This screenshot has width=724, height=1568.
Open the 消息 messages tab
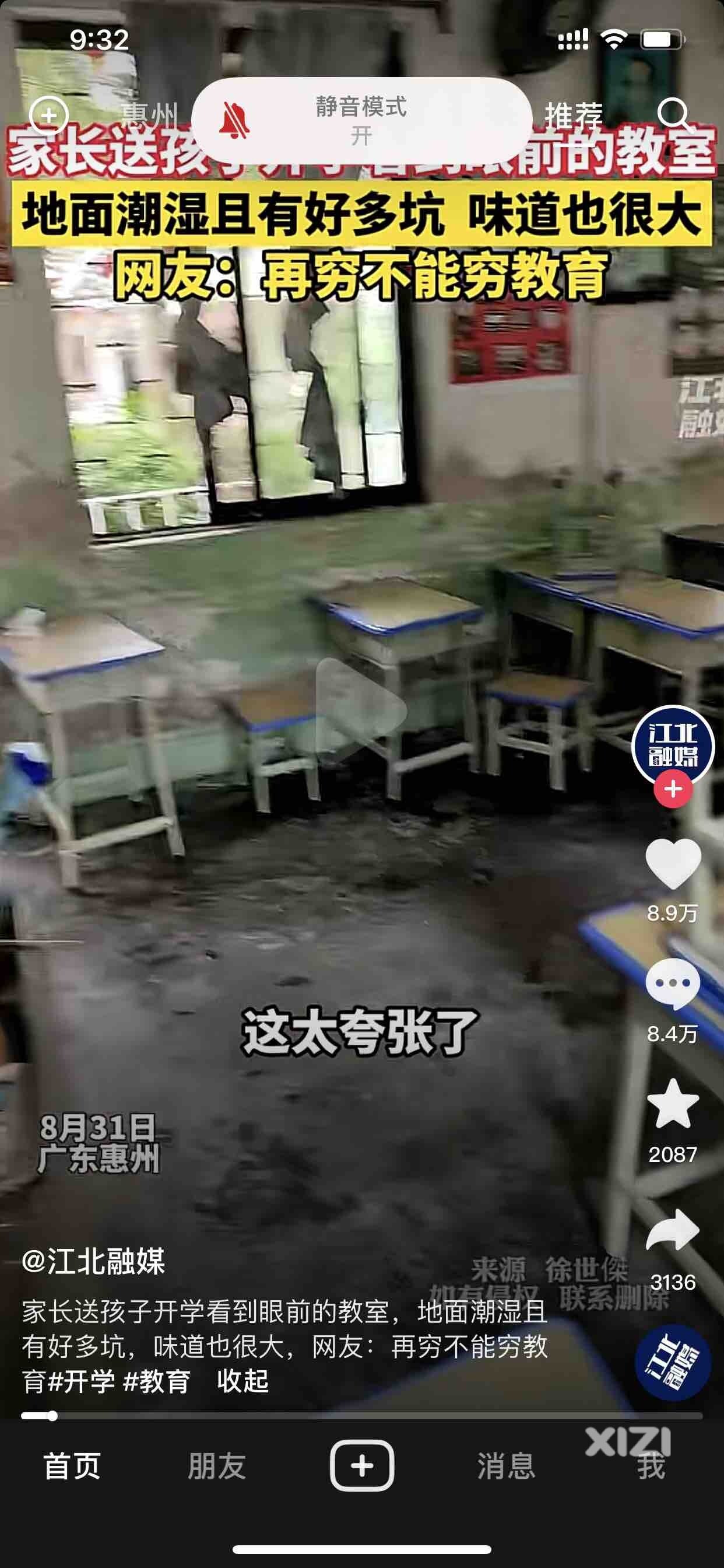[x=506, y=1466]
